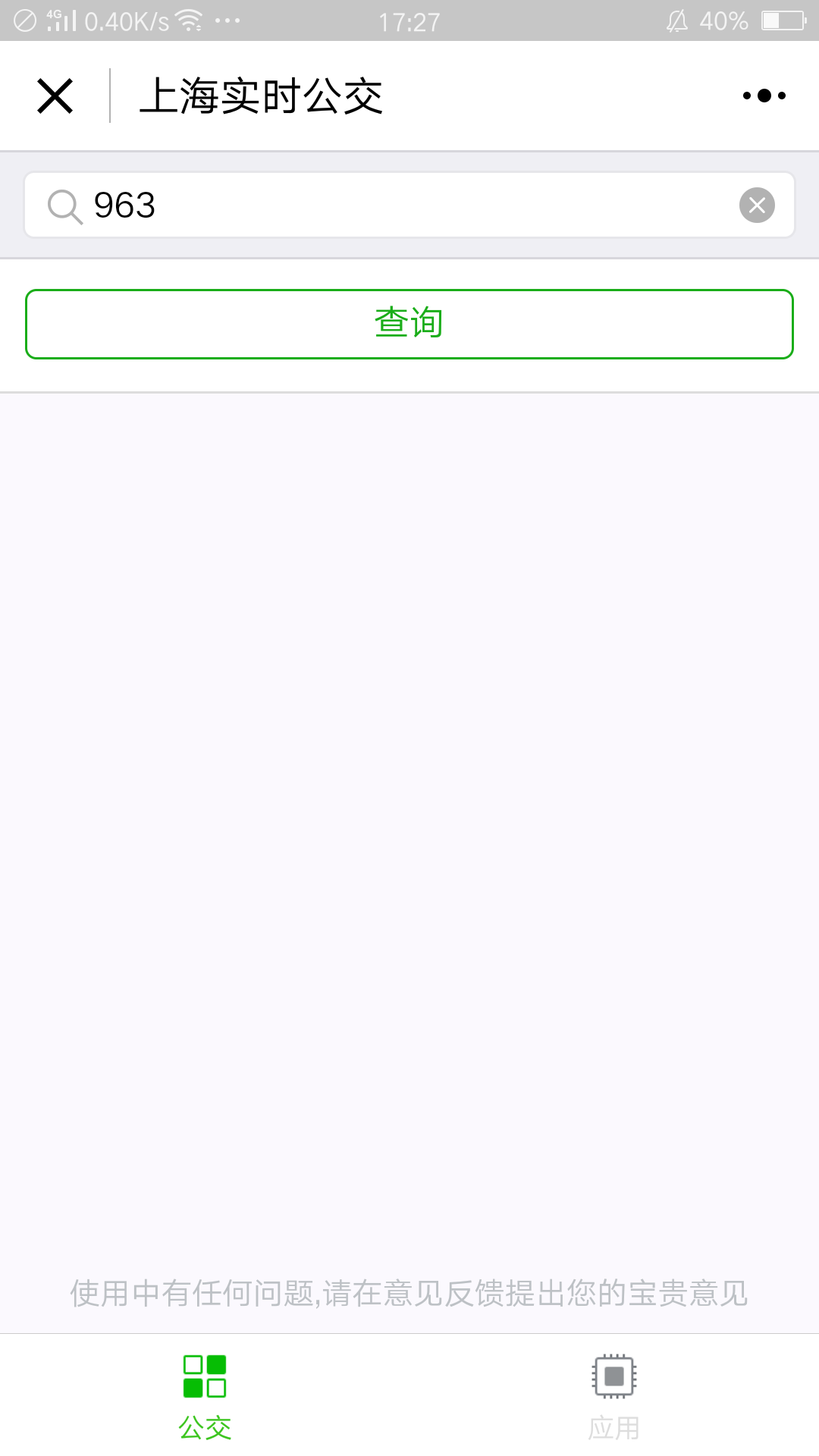819x1456 pixels.
Task: Clear the search text with the X icon
Action: click(x=757, y=205)
